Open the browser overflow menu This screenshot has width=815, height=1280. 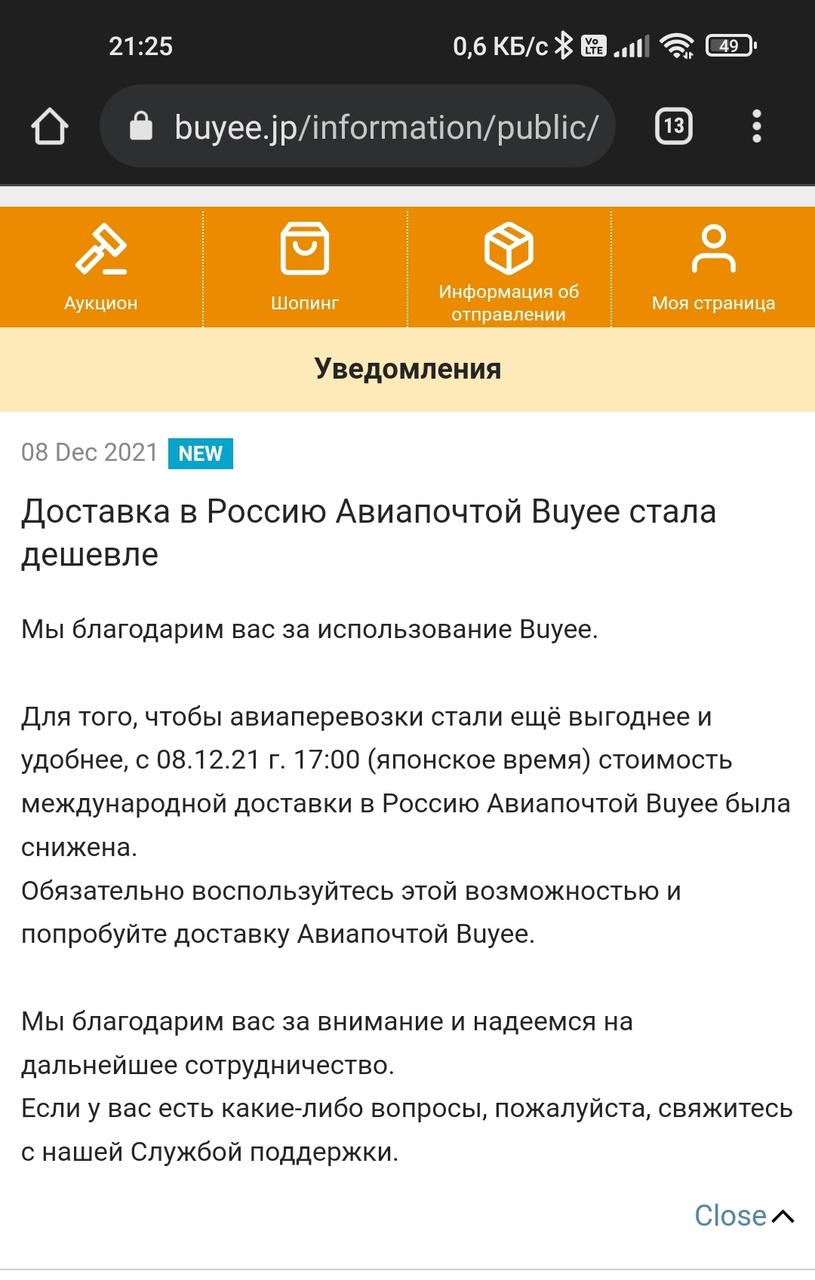(x=757, y=127)
